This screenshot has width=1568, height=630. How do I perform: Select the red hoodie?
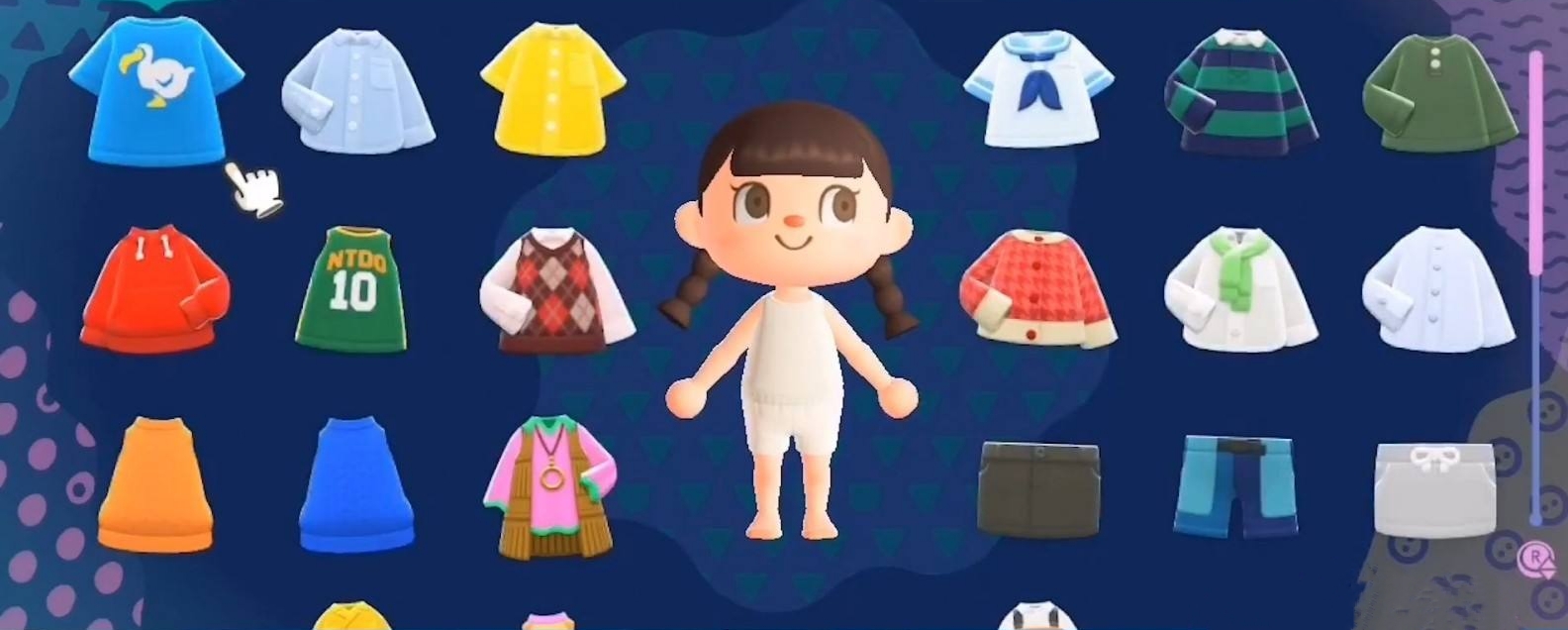pyautogui.click(x=154, y=289)
